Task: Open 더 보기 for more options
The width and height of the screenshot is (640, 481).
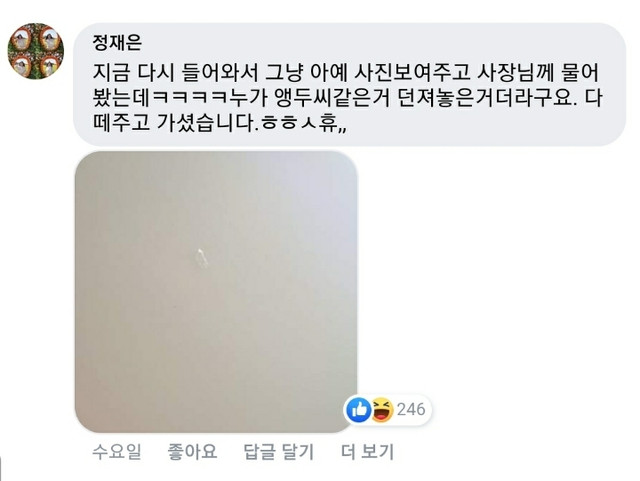Action: [367, 452]
